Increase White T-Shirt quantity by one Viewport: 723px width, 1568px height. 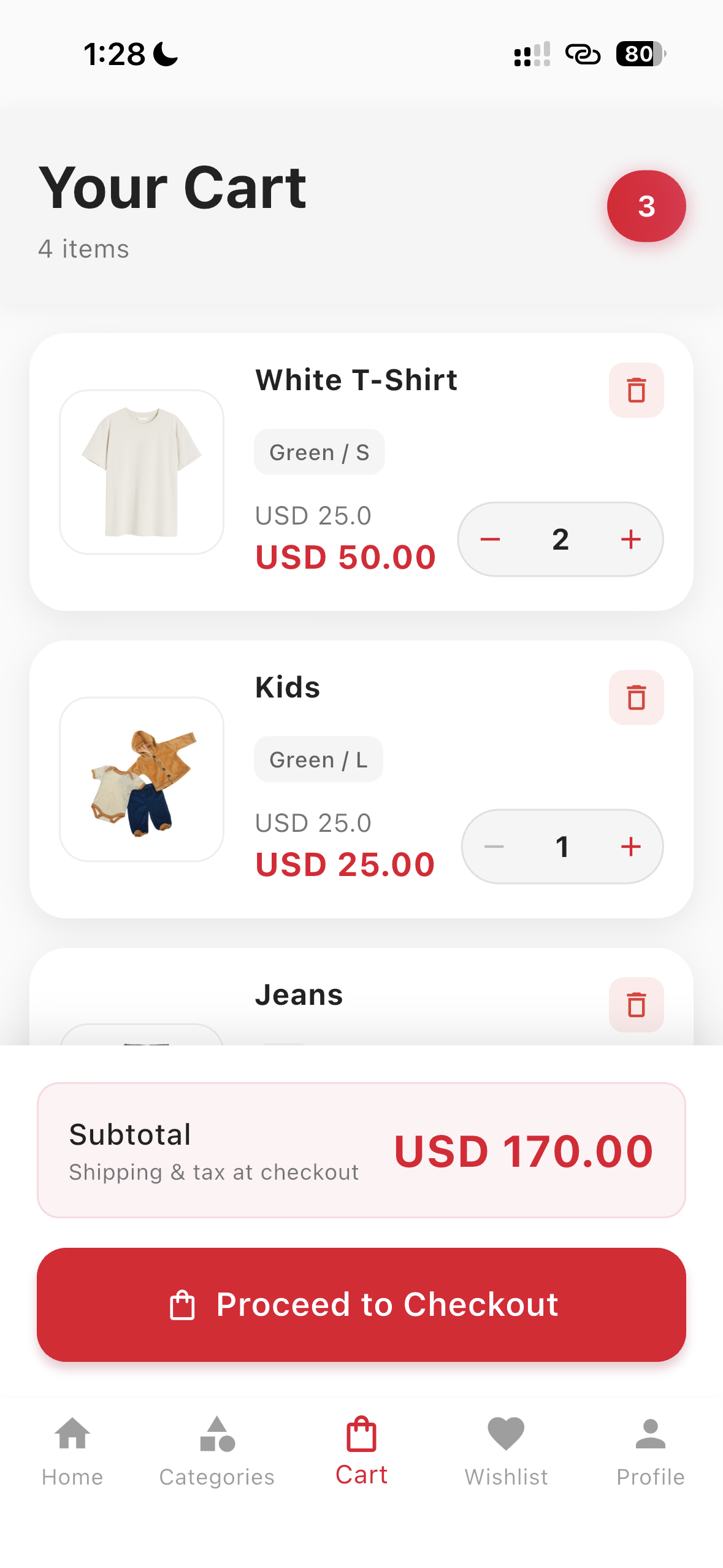pyautogui.click(x=630, y=539)
